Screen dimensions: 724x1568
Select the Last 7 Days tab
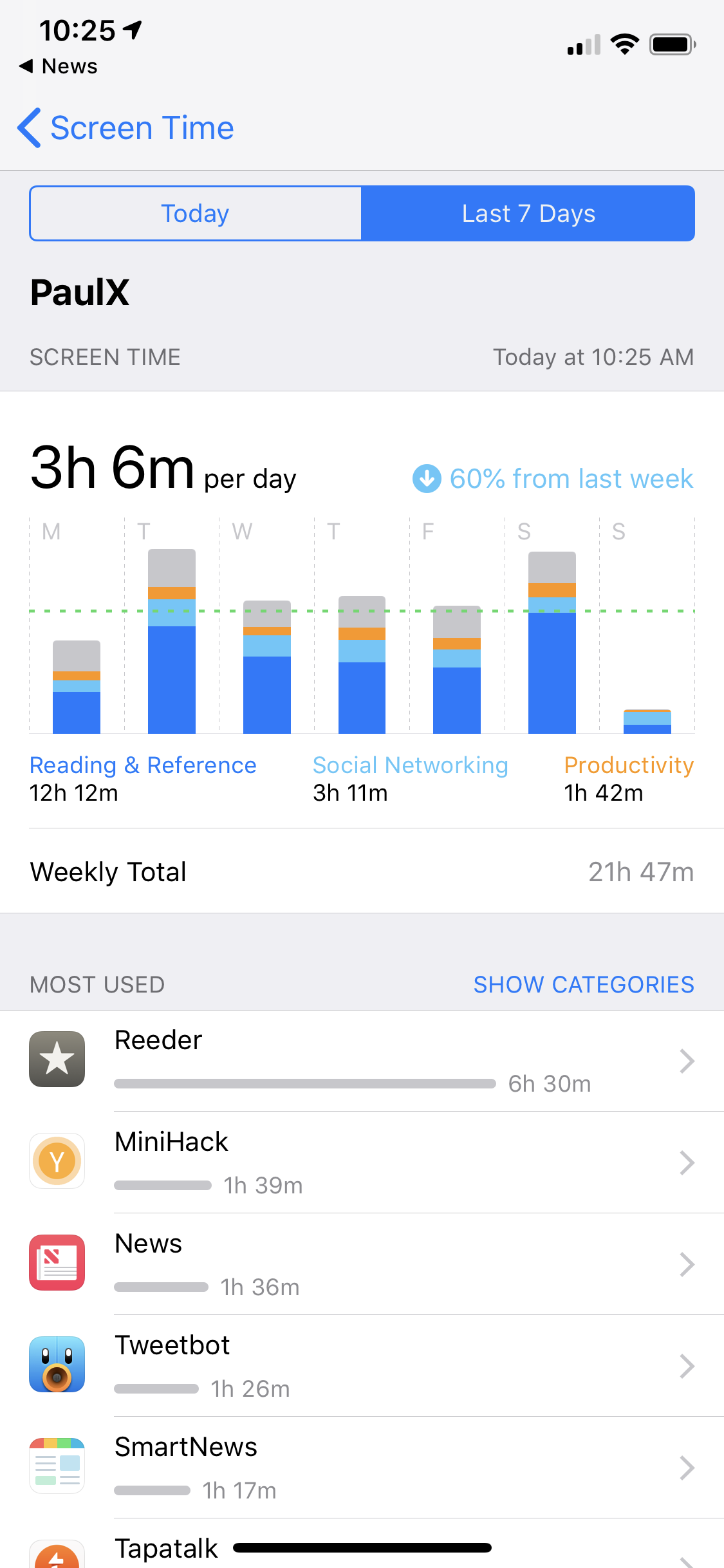(528, 214)
